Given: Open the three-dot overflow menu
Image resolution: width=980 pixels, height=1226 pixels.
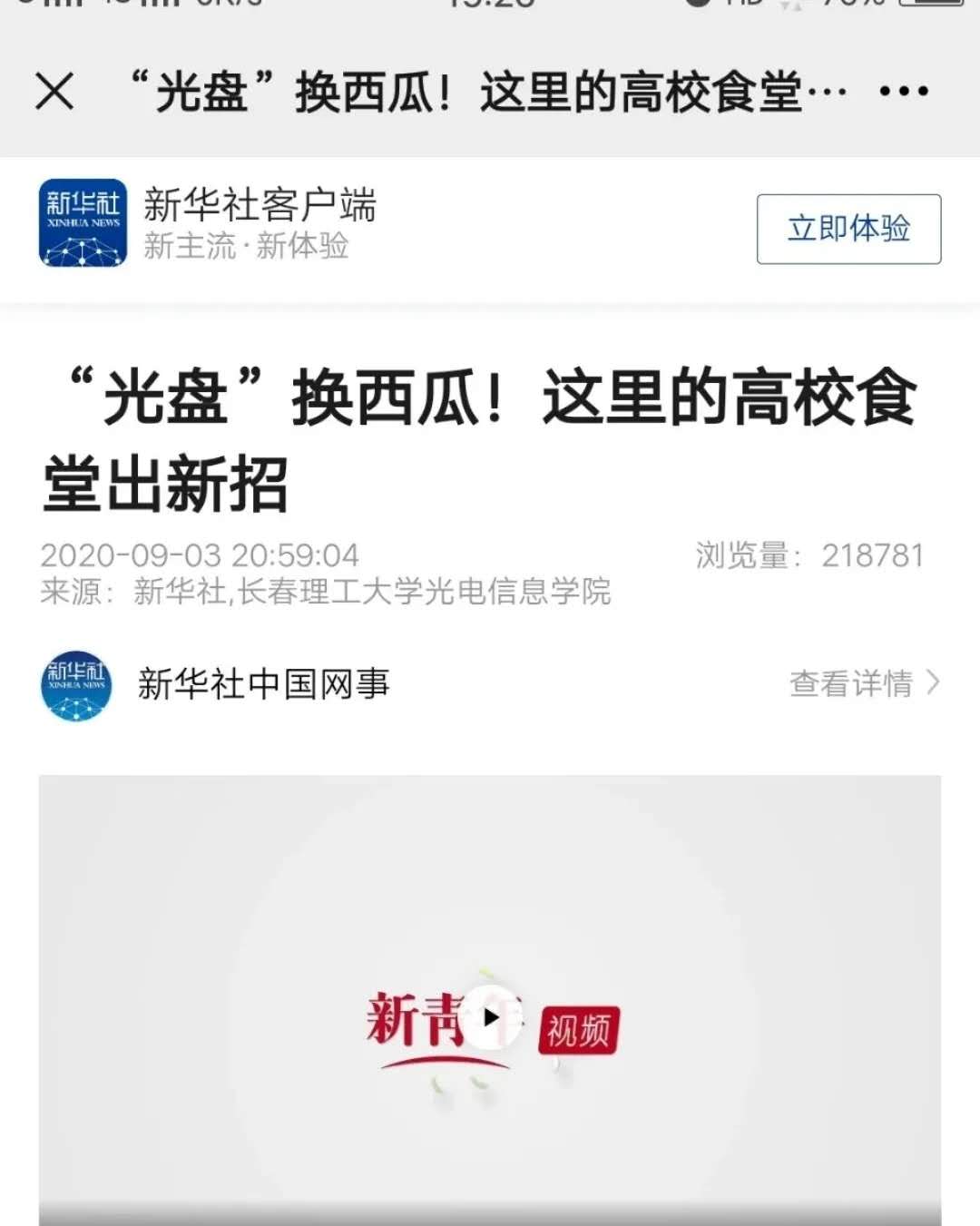Looking at the screenshot, I should [x=903, y=92].
